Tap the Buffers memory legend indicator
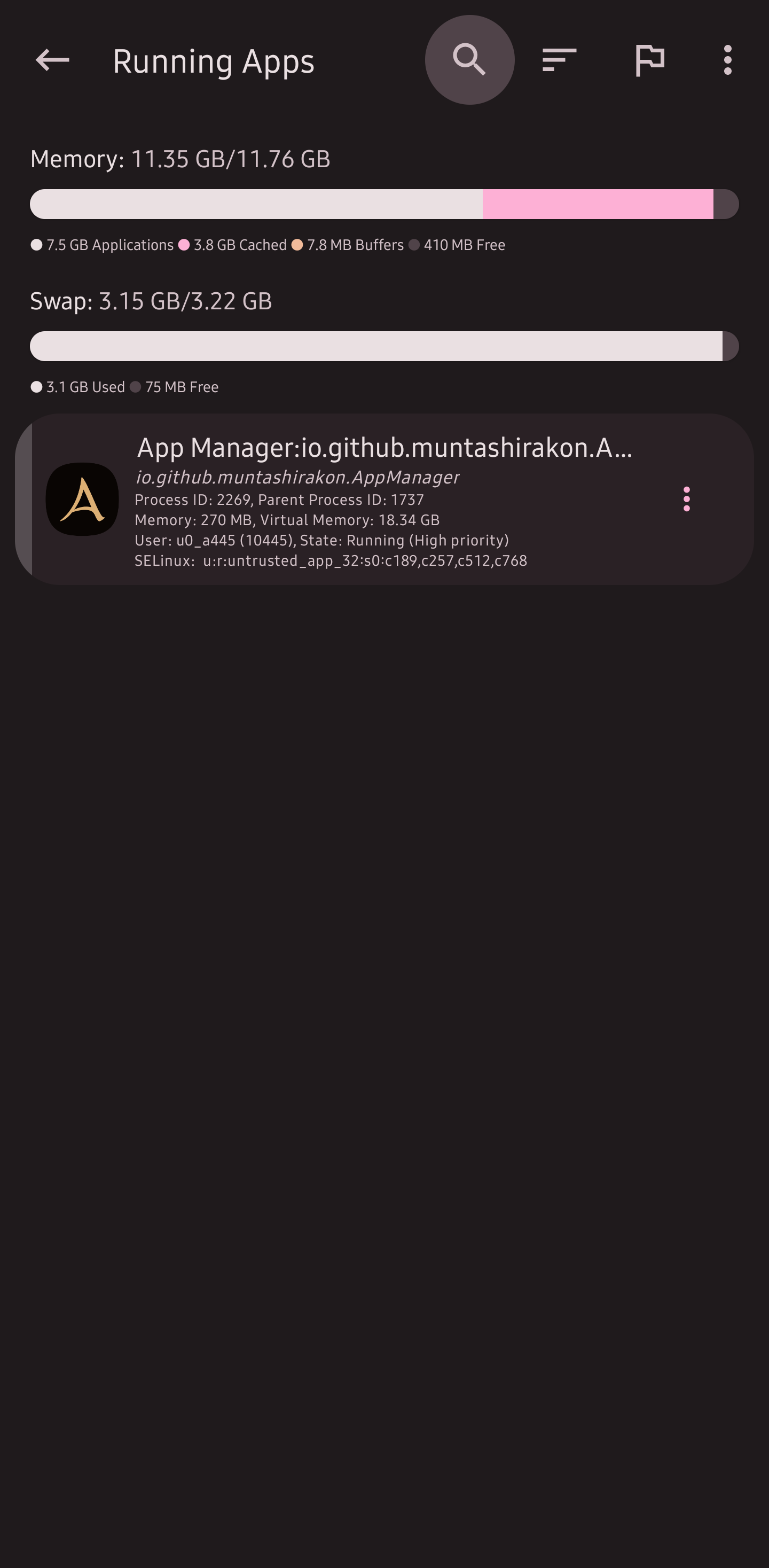The height and width of the screenshot is (1568, 769). click(297, 244)
